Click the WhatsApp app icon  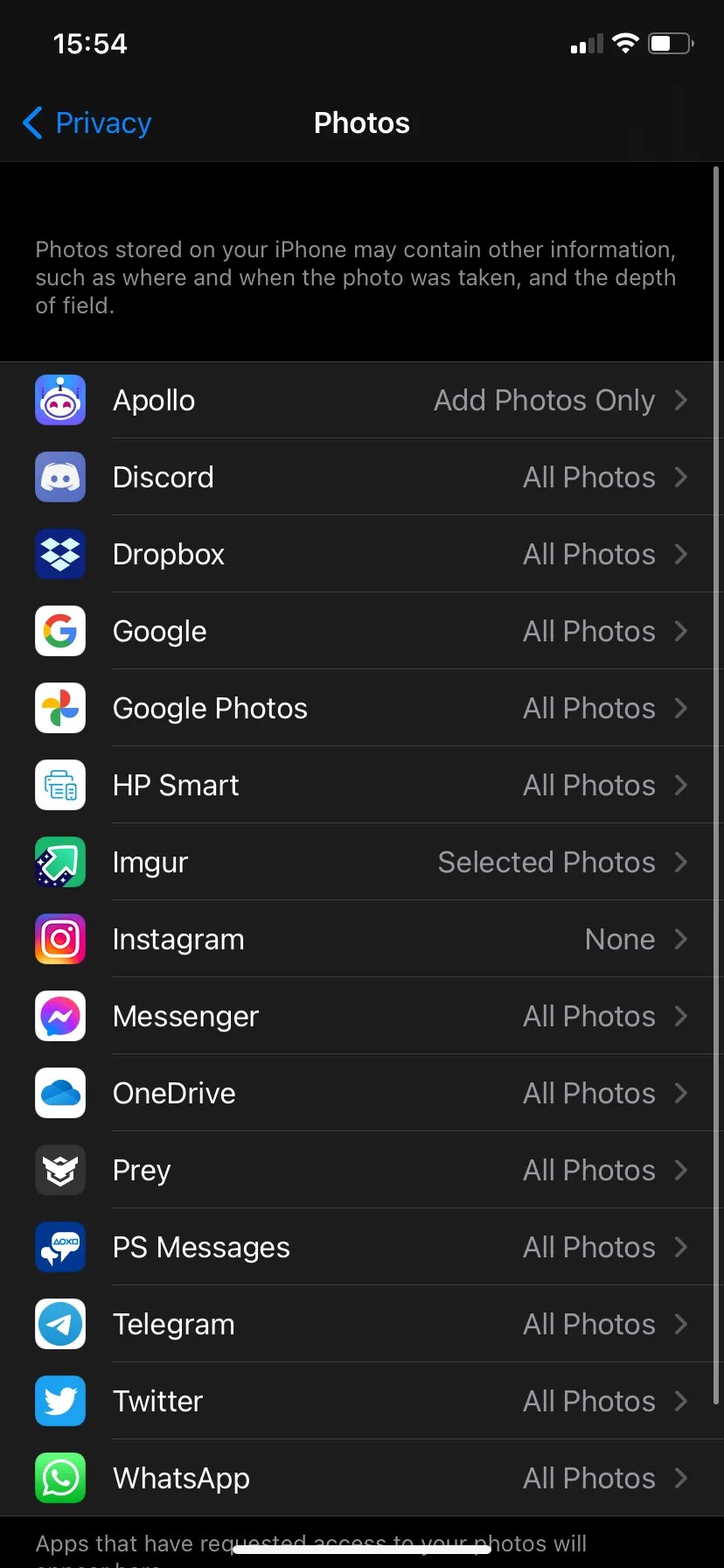(59, 1478)
